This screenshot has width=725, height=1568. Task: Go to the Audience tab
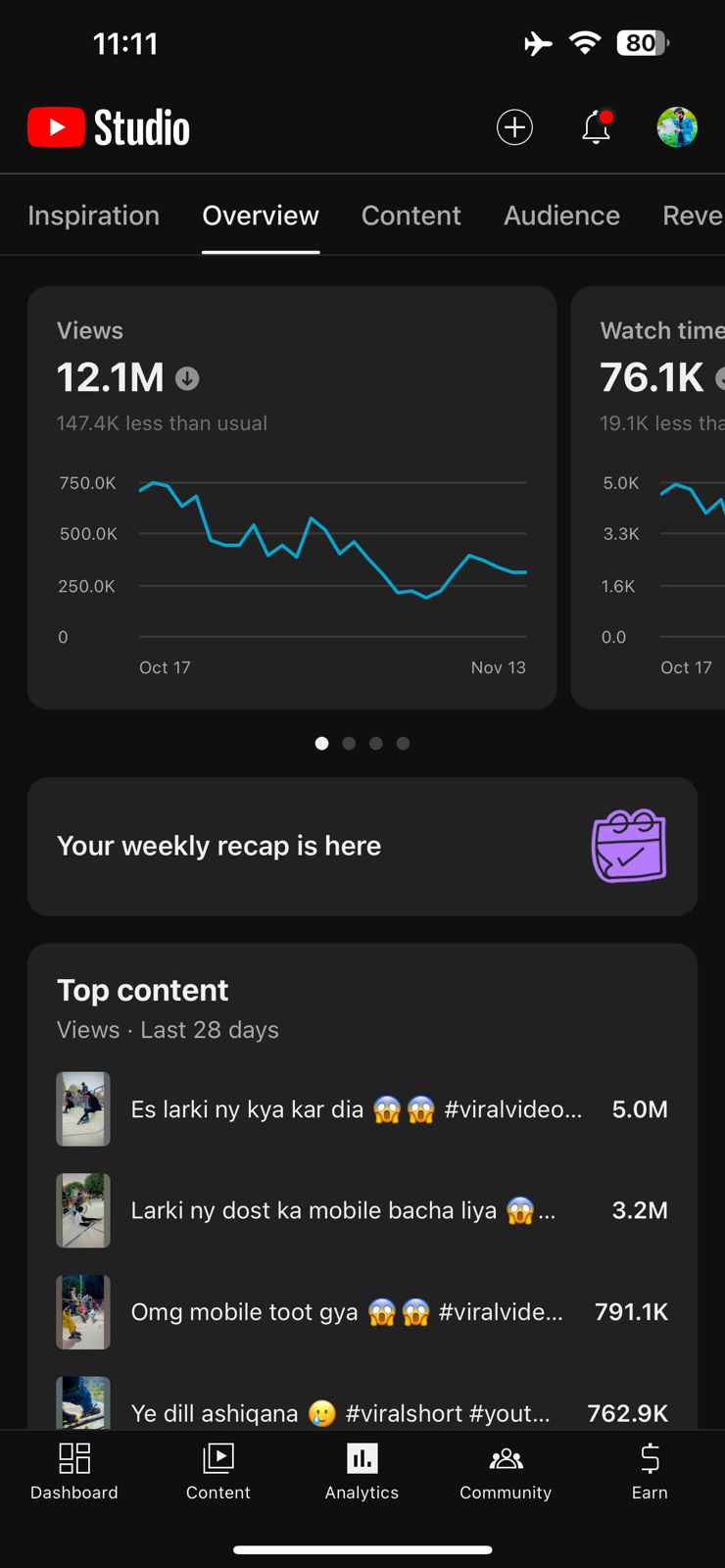coord(561,216)
